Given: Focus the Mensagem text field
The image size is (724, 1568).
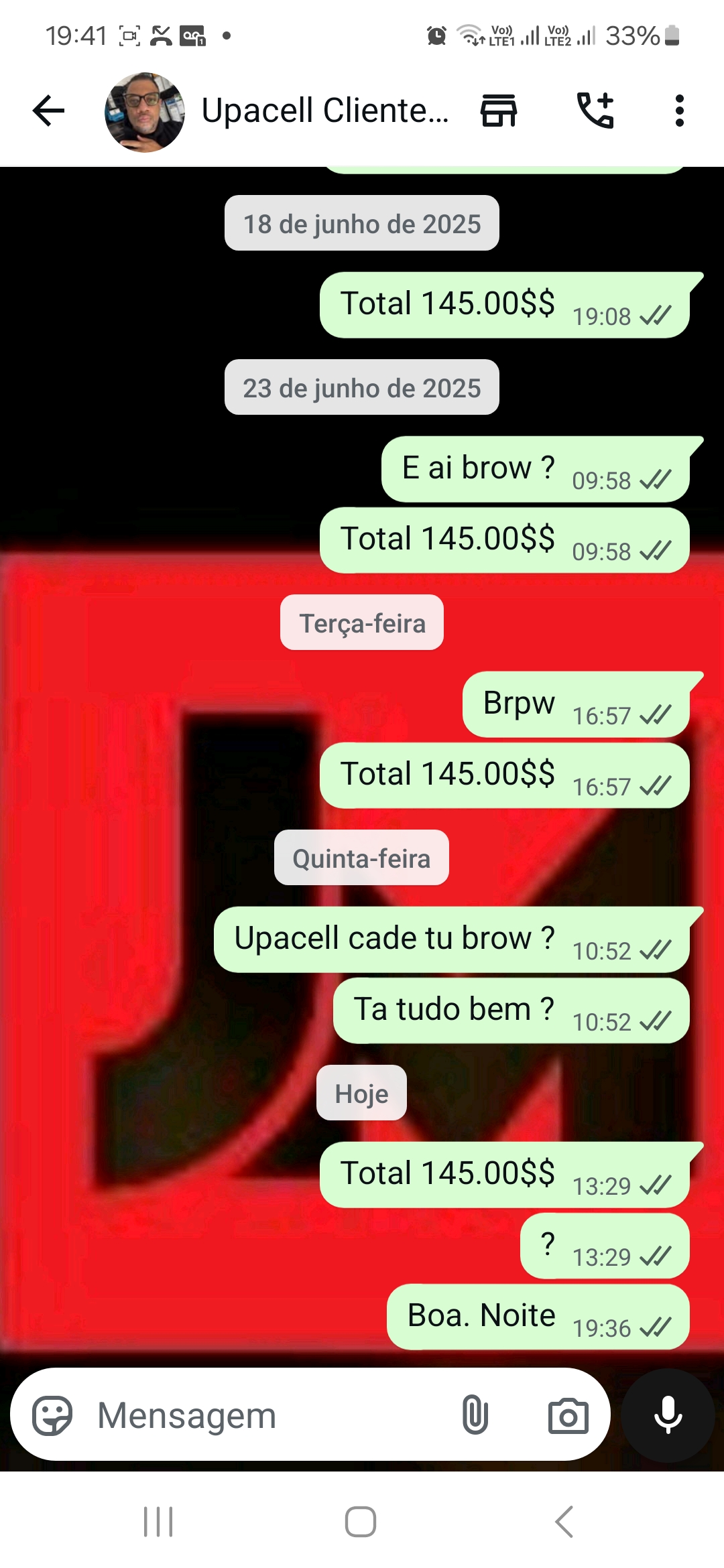Looking at the screenshot, I should 268,1415.
